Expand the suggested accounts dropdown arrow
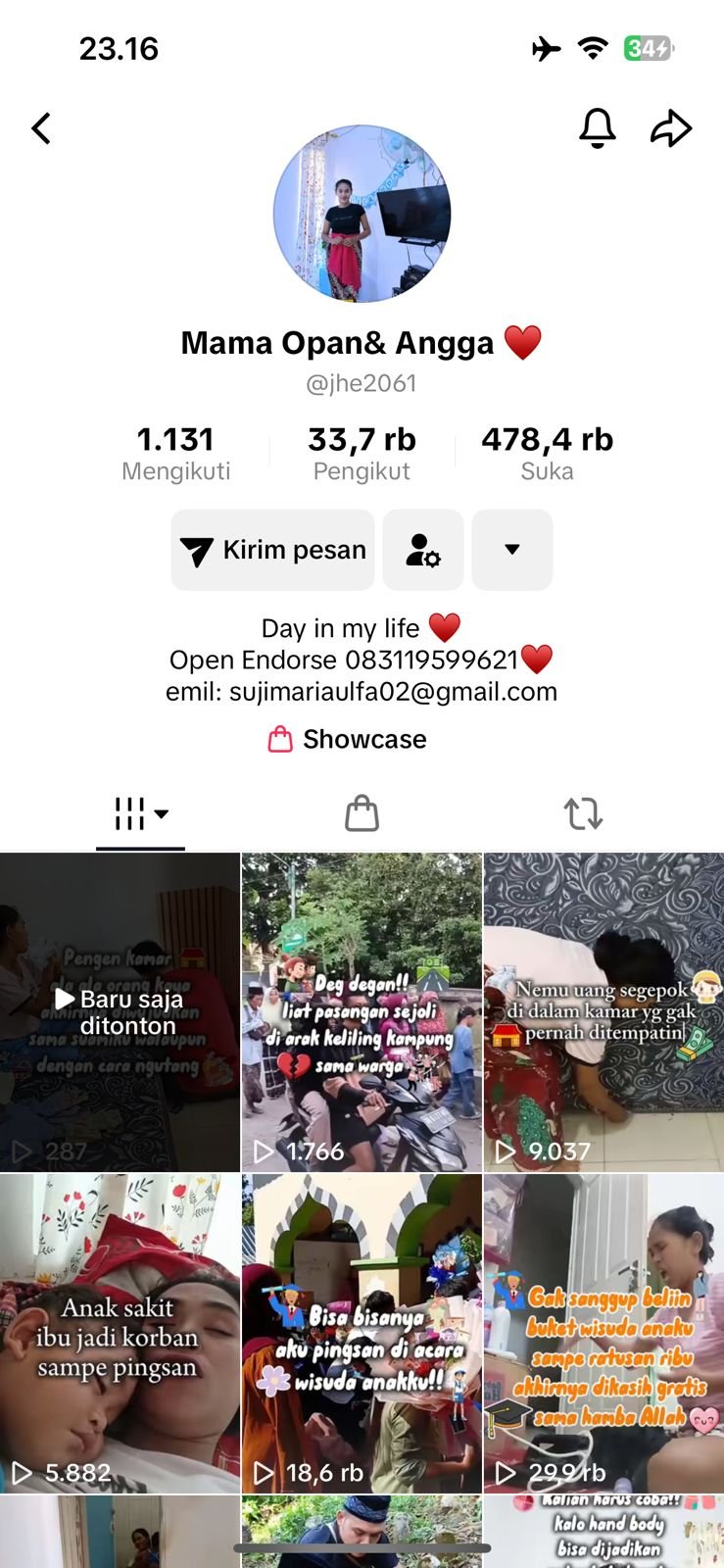The height and width of the screenshot is (1568, 724). pyautogui.click(x=511, y=550)
